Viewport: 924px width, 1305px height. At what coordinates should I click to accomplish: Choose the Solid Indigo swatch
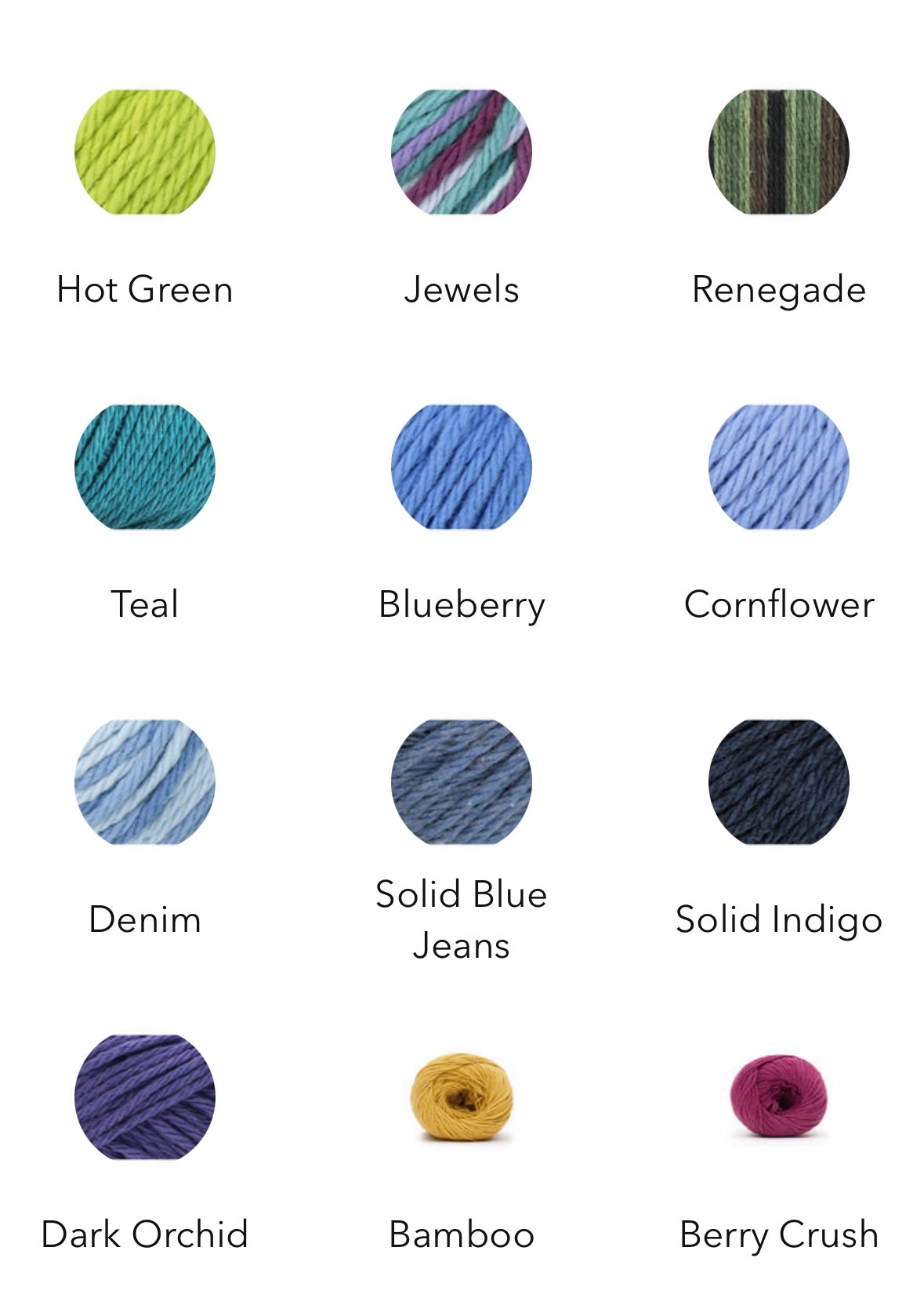coord(778,782)
